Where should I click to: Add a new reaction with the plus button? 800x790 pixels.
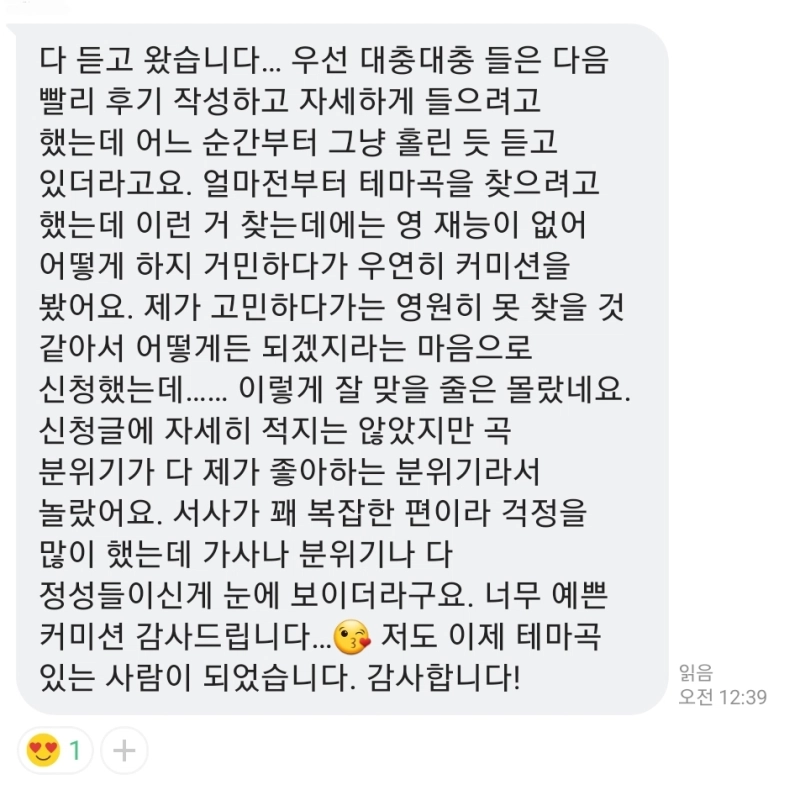(123, 750)
